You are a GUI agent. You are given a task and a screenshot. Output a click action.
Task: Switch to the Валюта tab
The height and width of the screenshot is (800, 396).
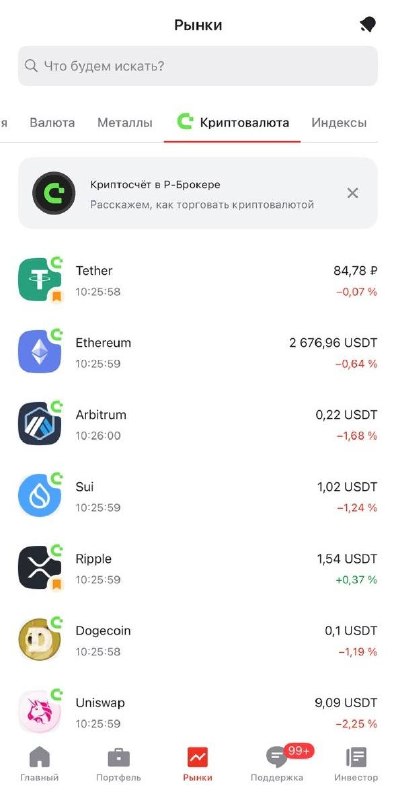52,122
